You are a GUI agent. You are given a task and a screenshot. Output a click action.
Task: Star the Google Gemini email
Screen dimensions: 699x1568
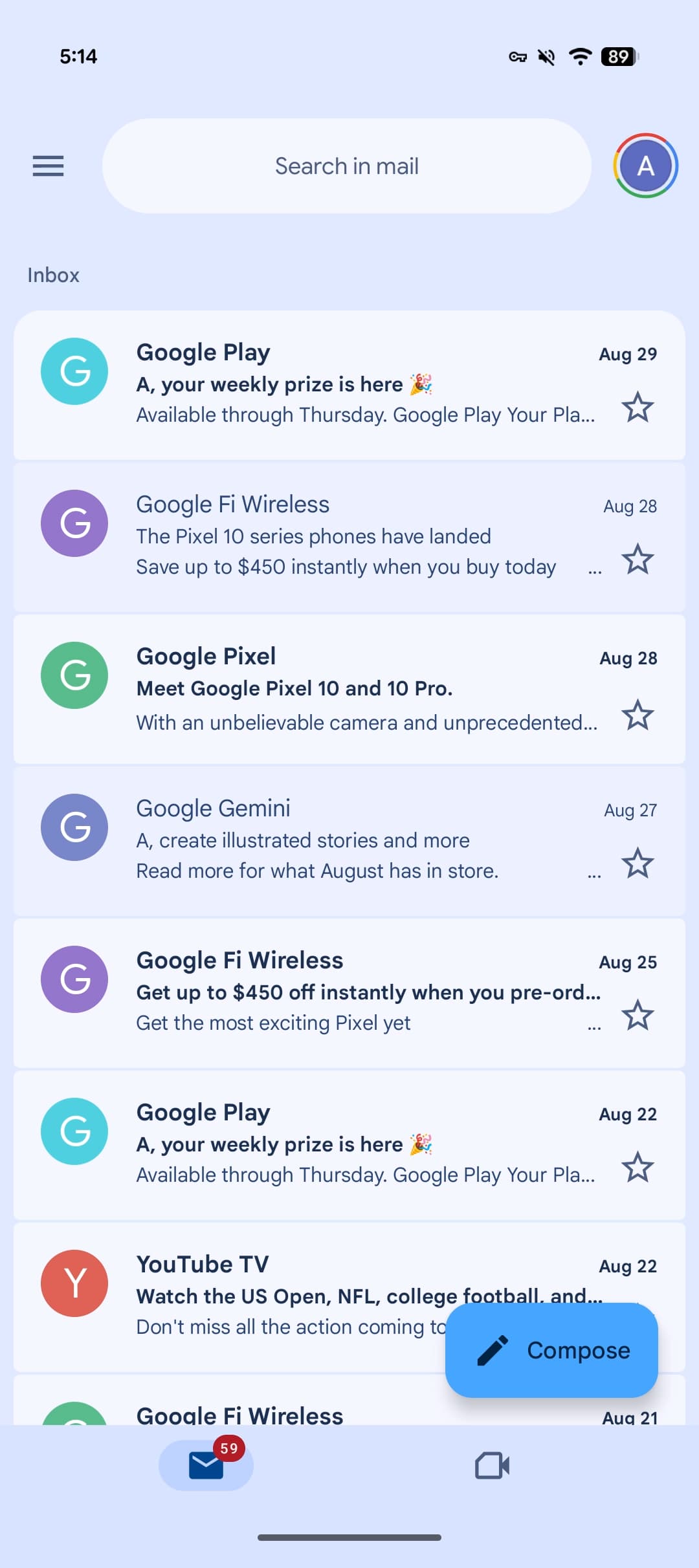tap(638, 864)
